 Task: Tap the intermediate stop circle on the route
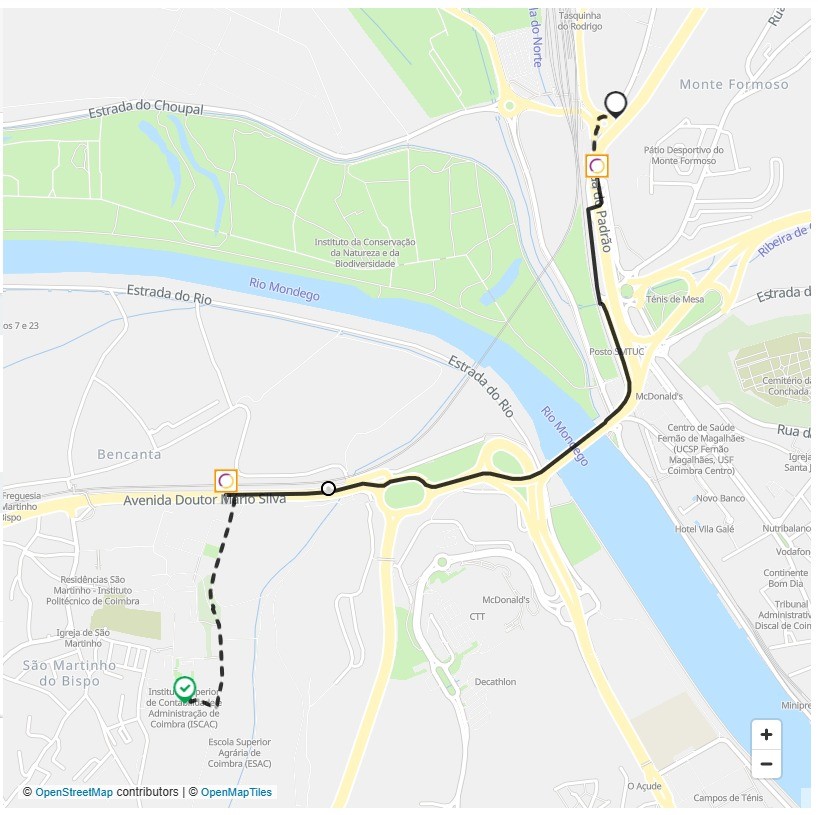coord(328,488)
